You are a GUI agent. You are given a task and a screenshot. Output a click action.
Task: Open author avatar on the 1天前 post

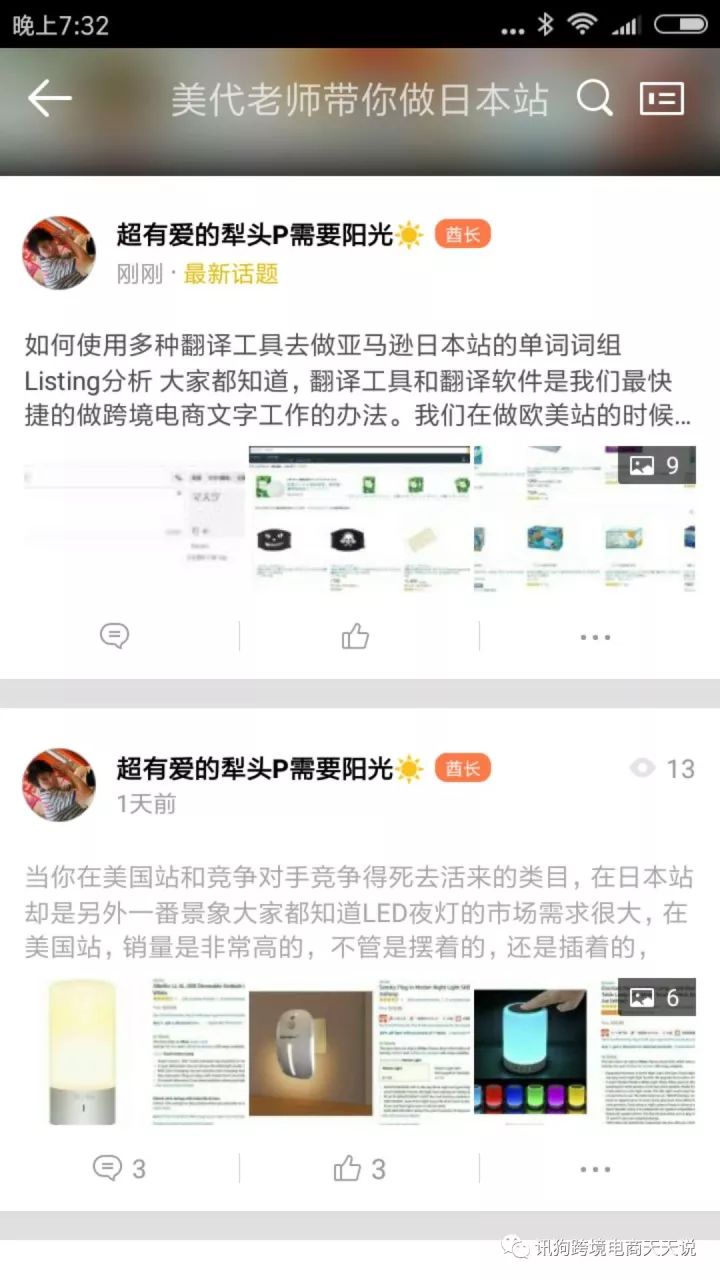[58, 784]
